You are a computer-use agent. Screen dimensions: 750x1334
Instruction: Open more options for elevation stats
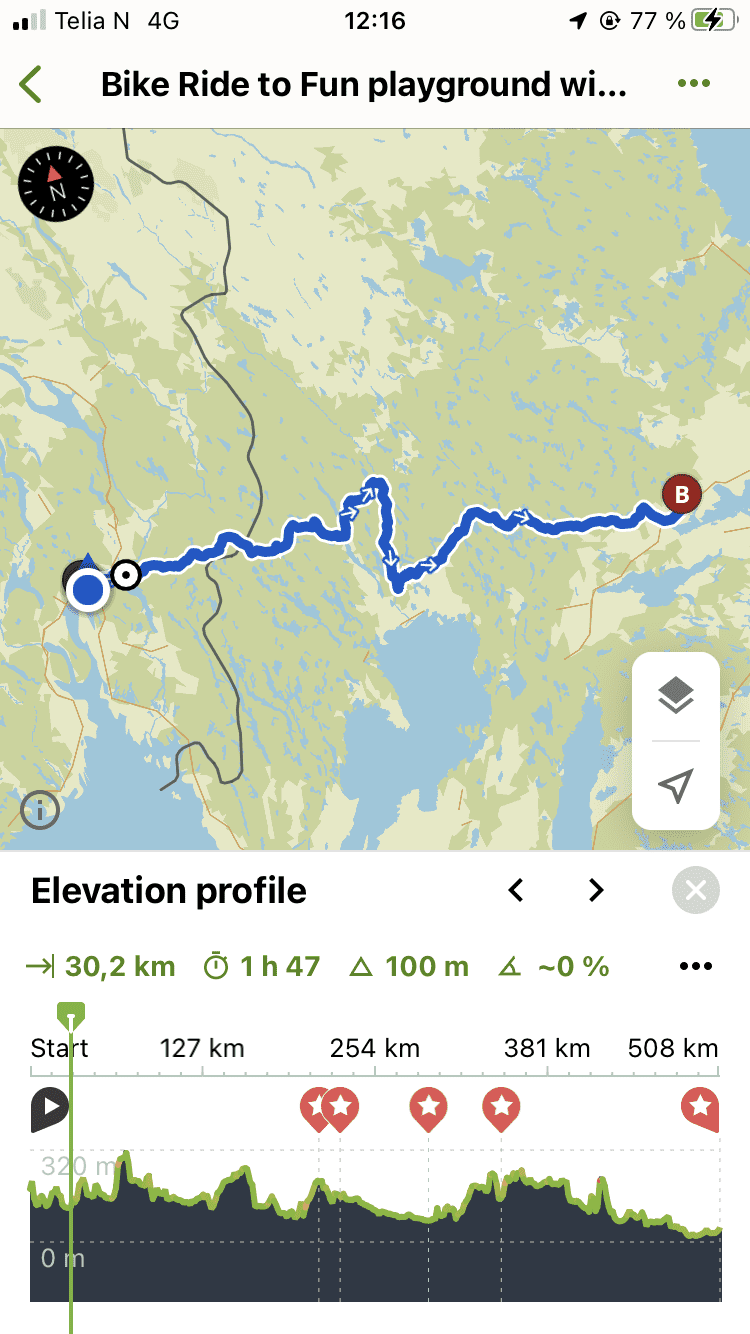pos(696,967)
